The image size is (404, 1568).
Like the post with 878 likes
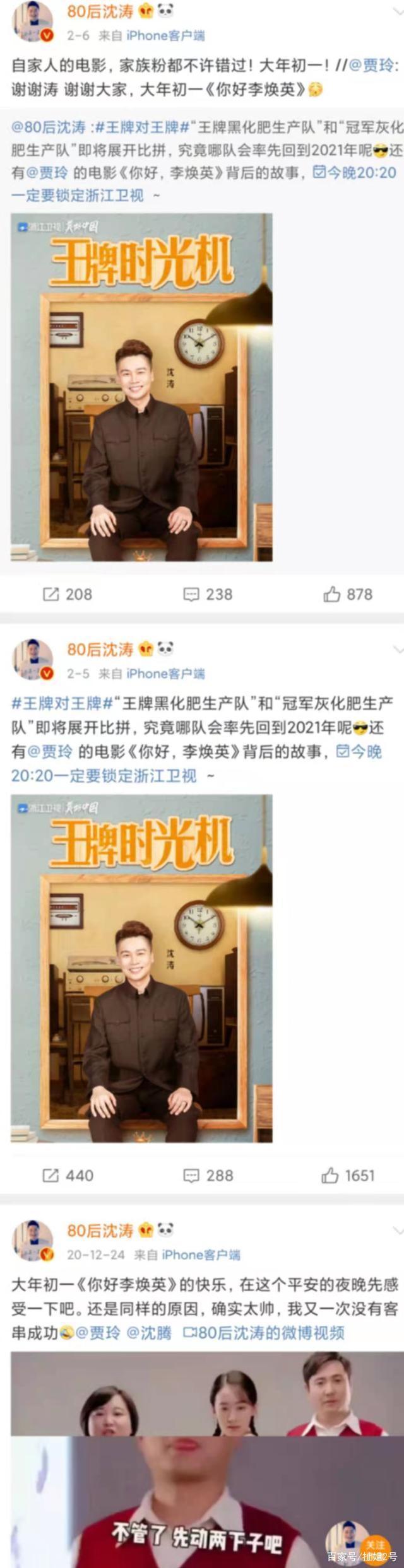348,594
